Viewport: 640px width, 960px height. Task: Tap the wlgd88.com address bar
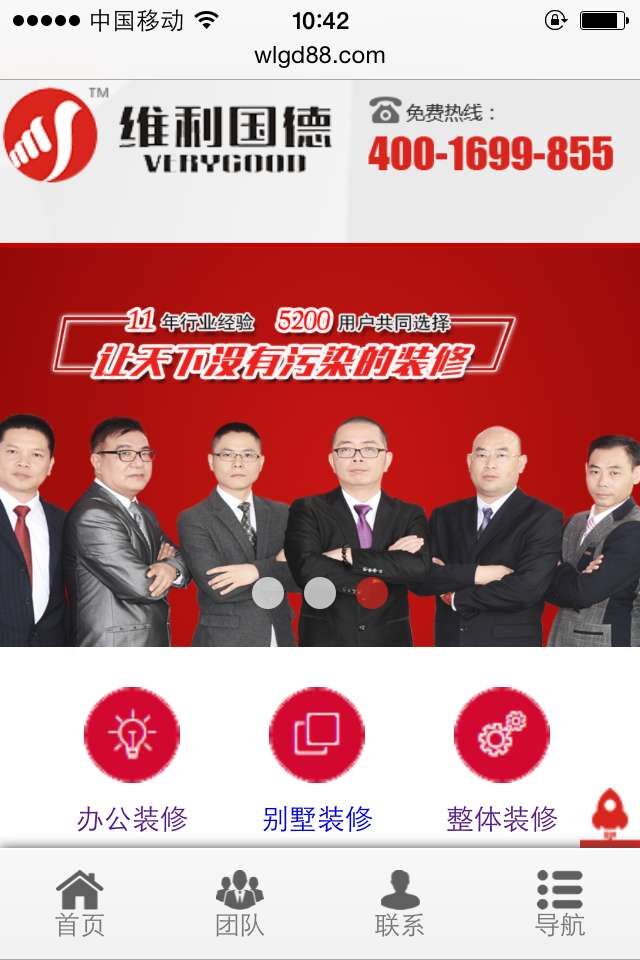(x=320, y=55)
